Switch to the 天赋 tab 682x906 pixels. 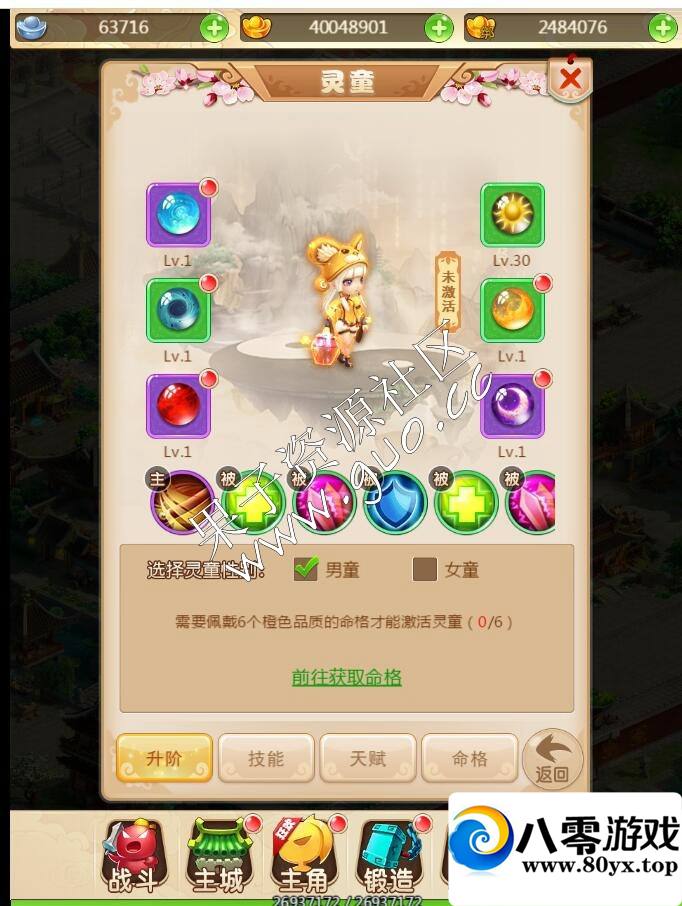pyautogui.click(x=368, y=758)
